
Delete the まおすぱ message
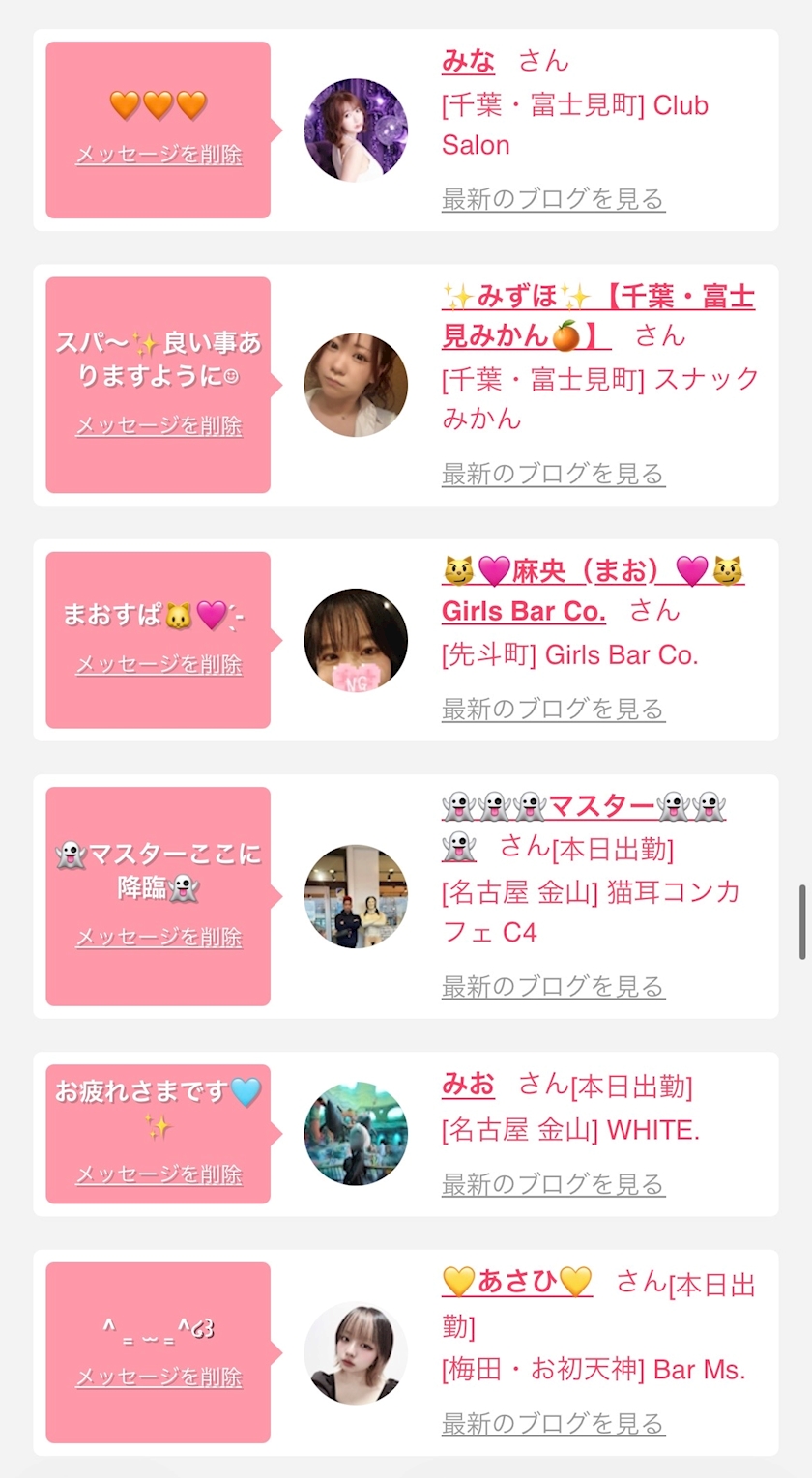(x=159, y=665)
